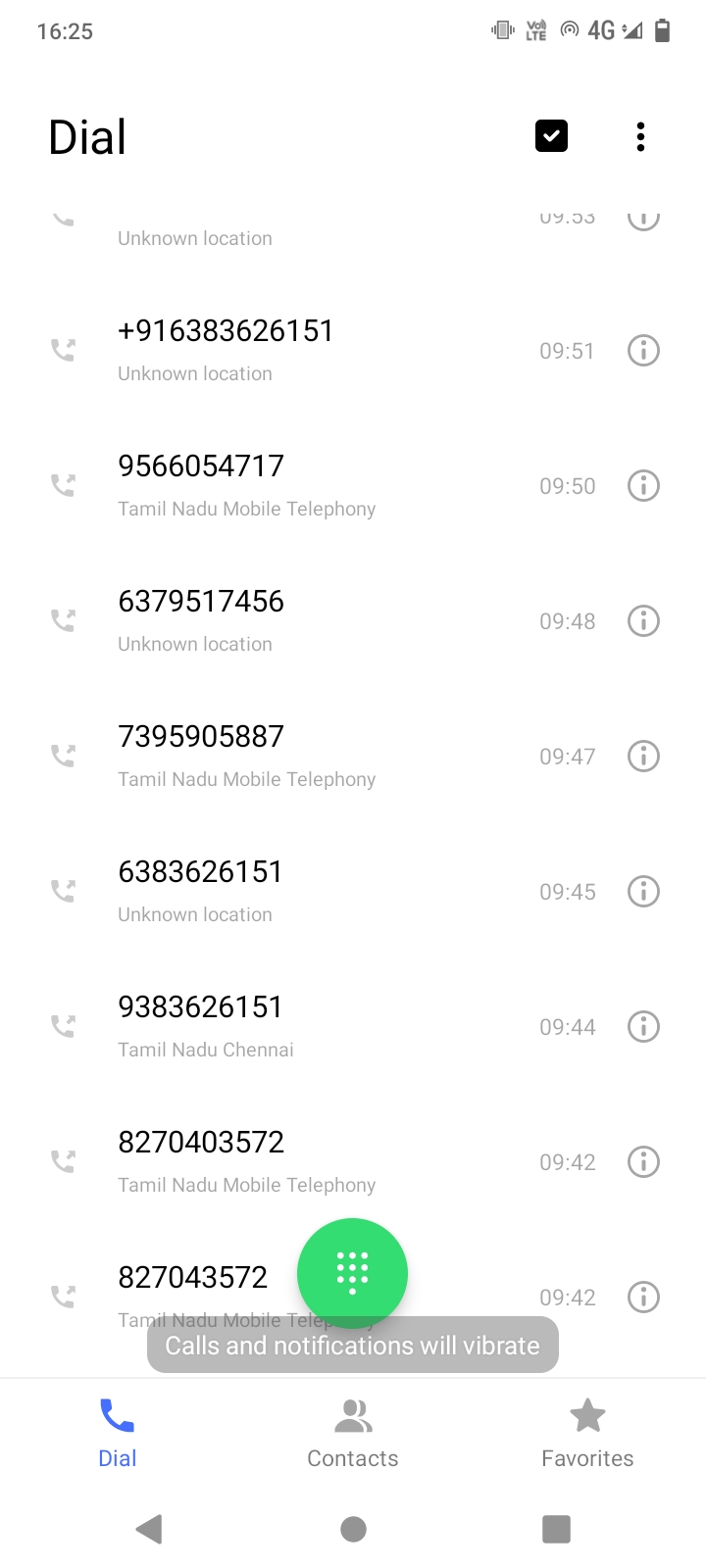Viewport: 706px width, 1568px height.
Task: Select the Dial tab
Action: tap(117, 1433)
